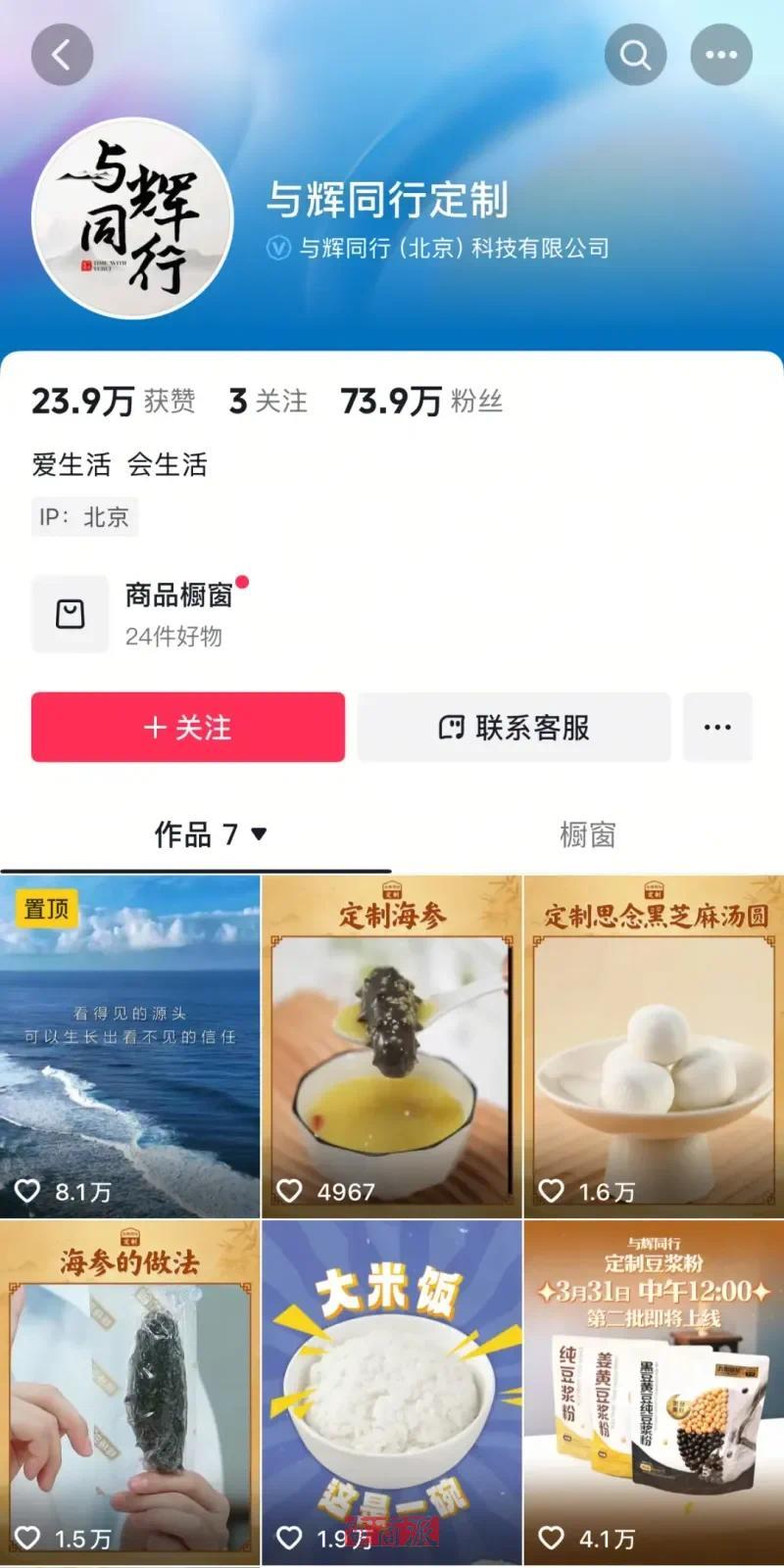The height and width of the screenshot is (1568, 784).
Task: Expand the 作品 7 sort dropdown
Action: [x=259, y=834]
